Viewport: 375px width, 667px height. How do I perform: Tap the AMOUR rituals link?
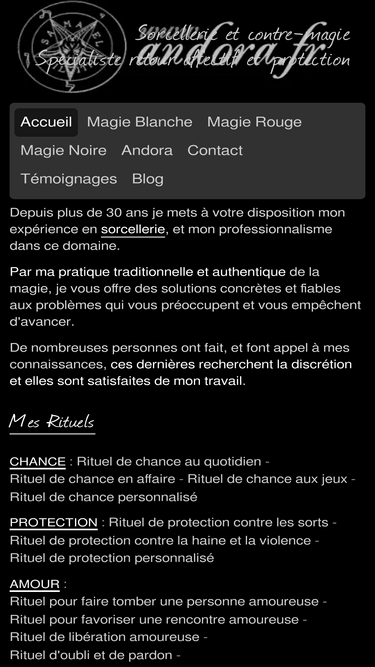pyautogui.click(x=34, y=584)
